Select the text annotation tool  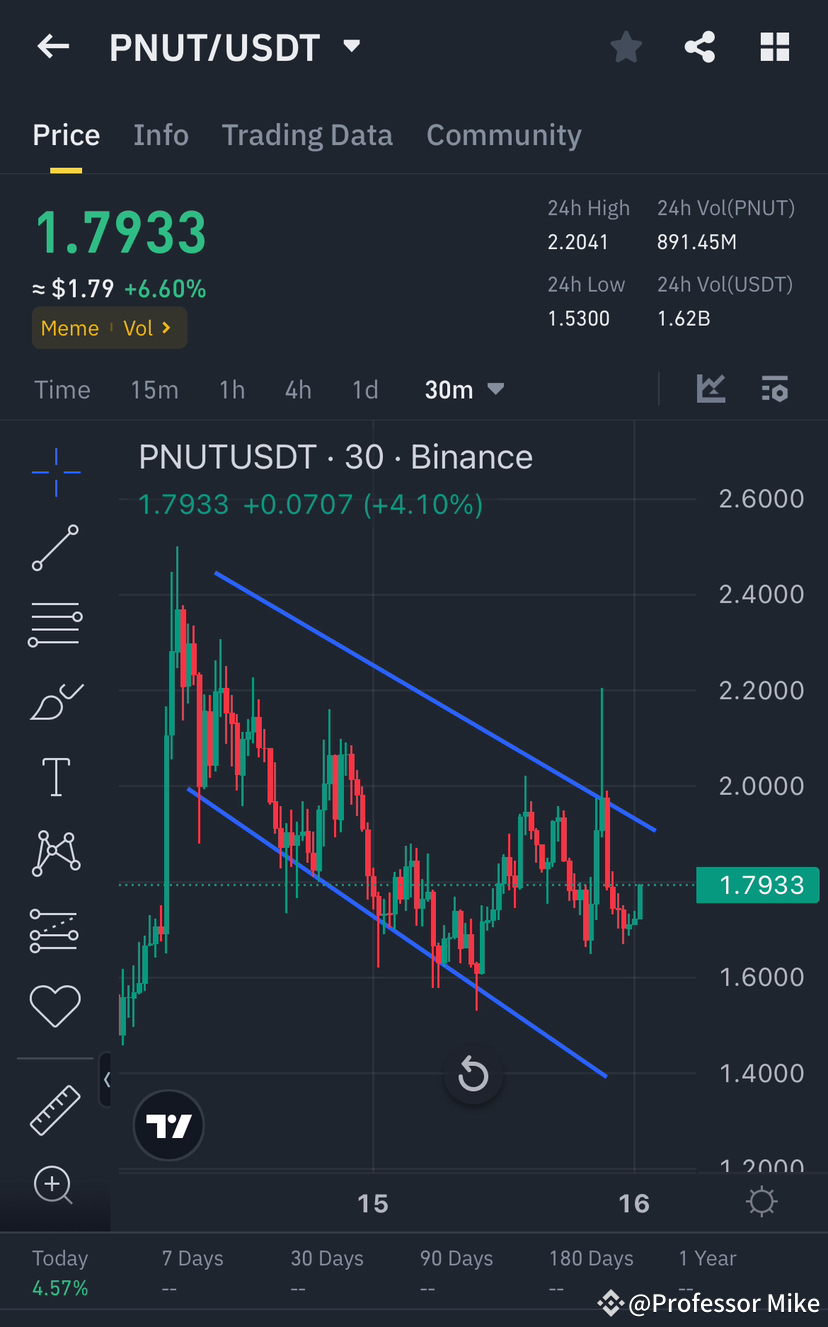pos(54,777)
